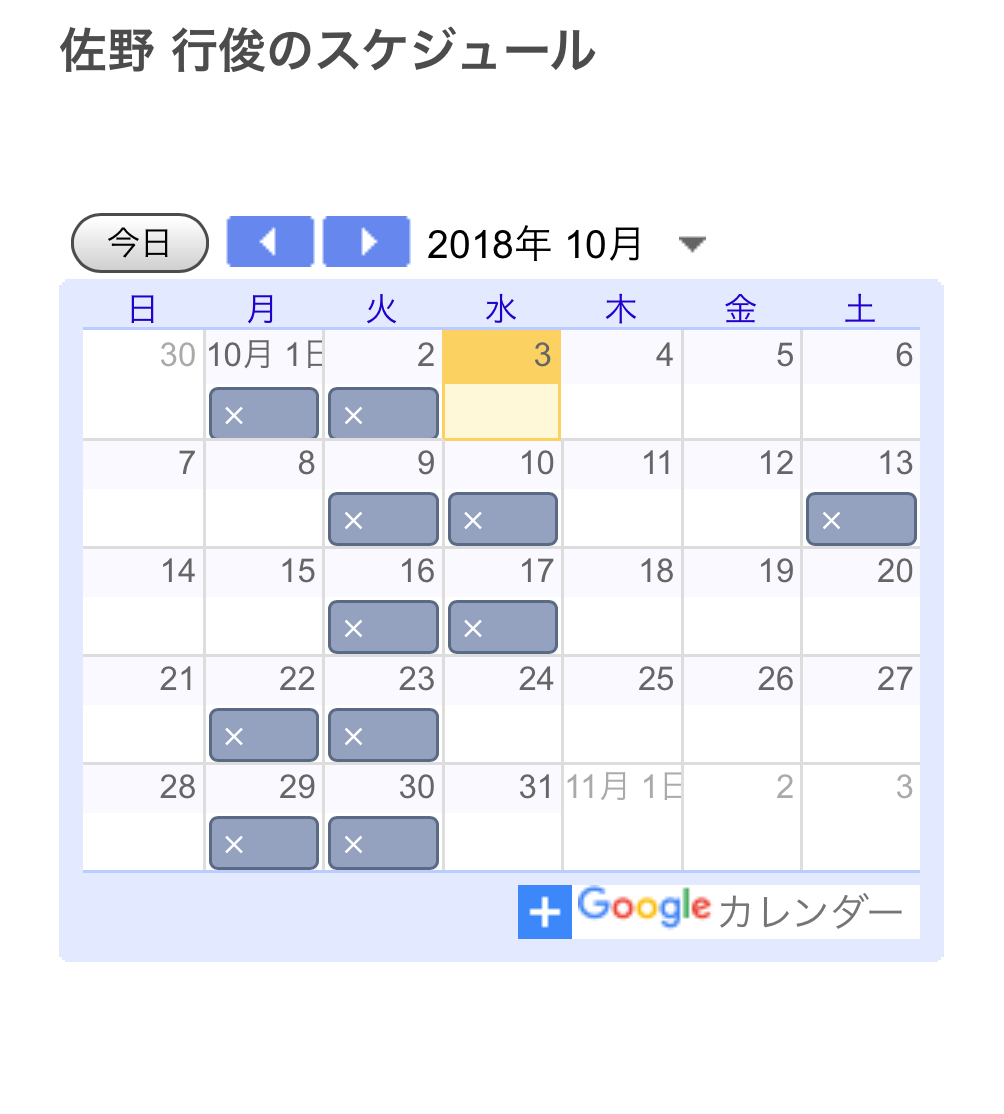
Task: Go to the next month
Action: [367, 242]
